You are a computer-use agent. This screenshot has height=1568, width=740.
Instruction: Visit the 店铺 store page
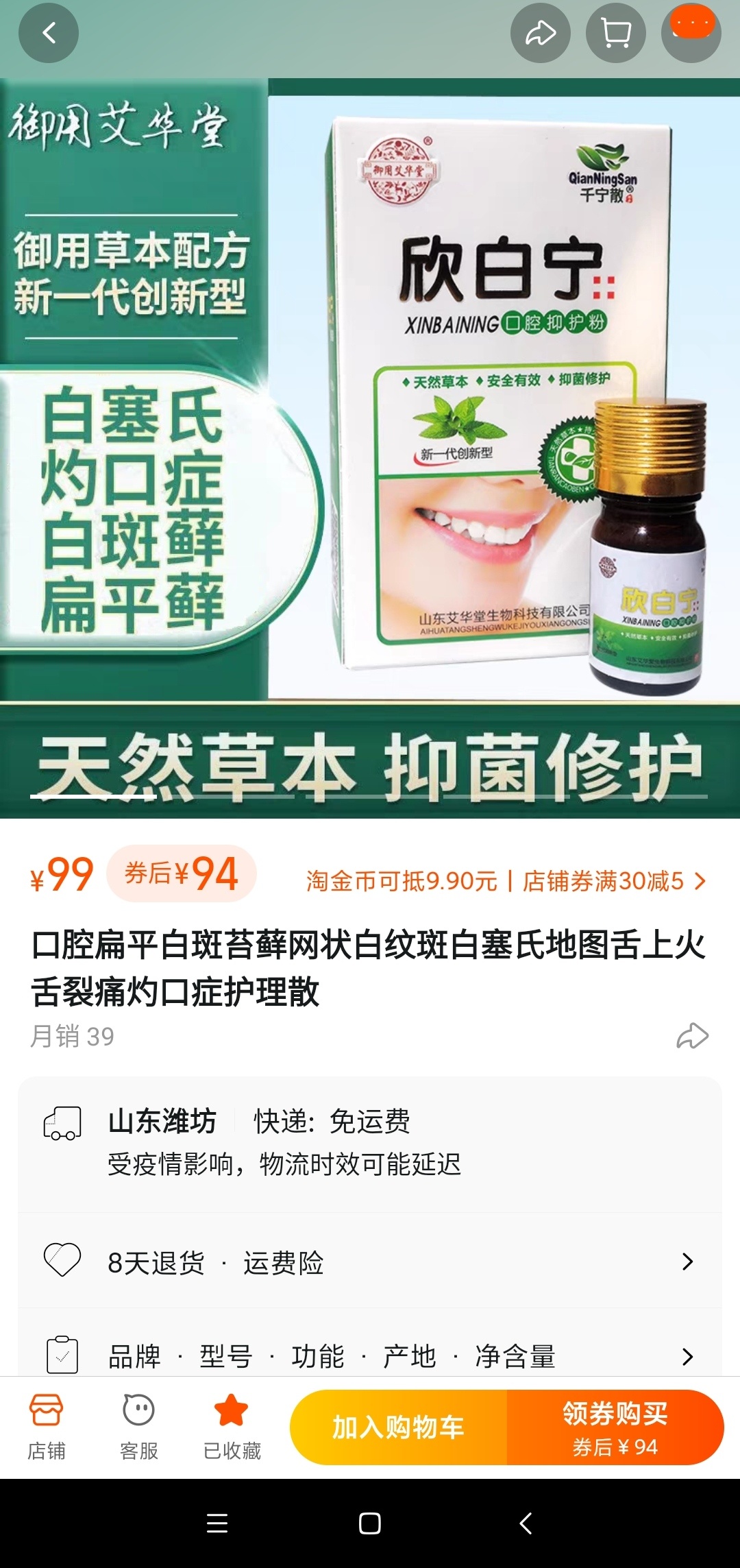tap(47, 1427)
